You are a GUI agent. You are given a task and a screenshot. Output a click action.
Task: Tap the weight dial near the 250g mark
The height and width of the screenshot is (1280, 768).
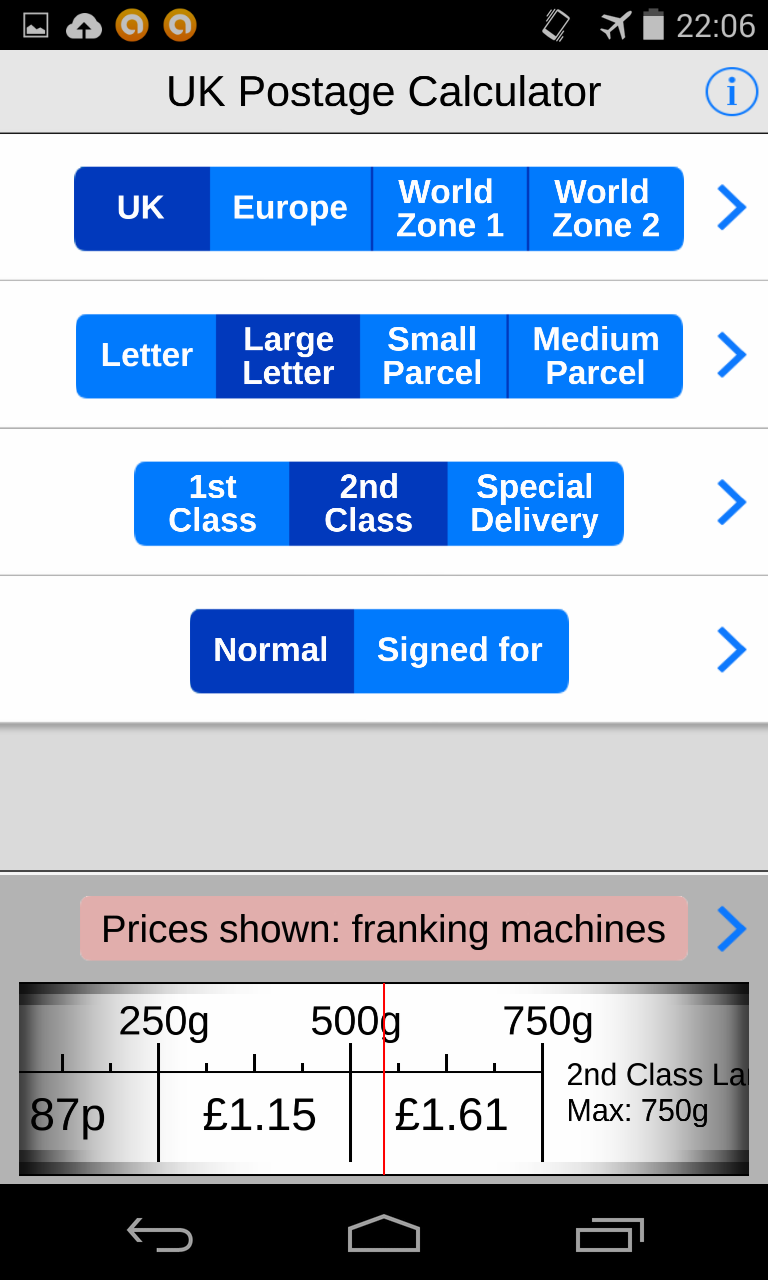tap(162, 1060)
